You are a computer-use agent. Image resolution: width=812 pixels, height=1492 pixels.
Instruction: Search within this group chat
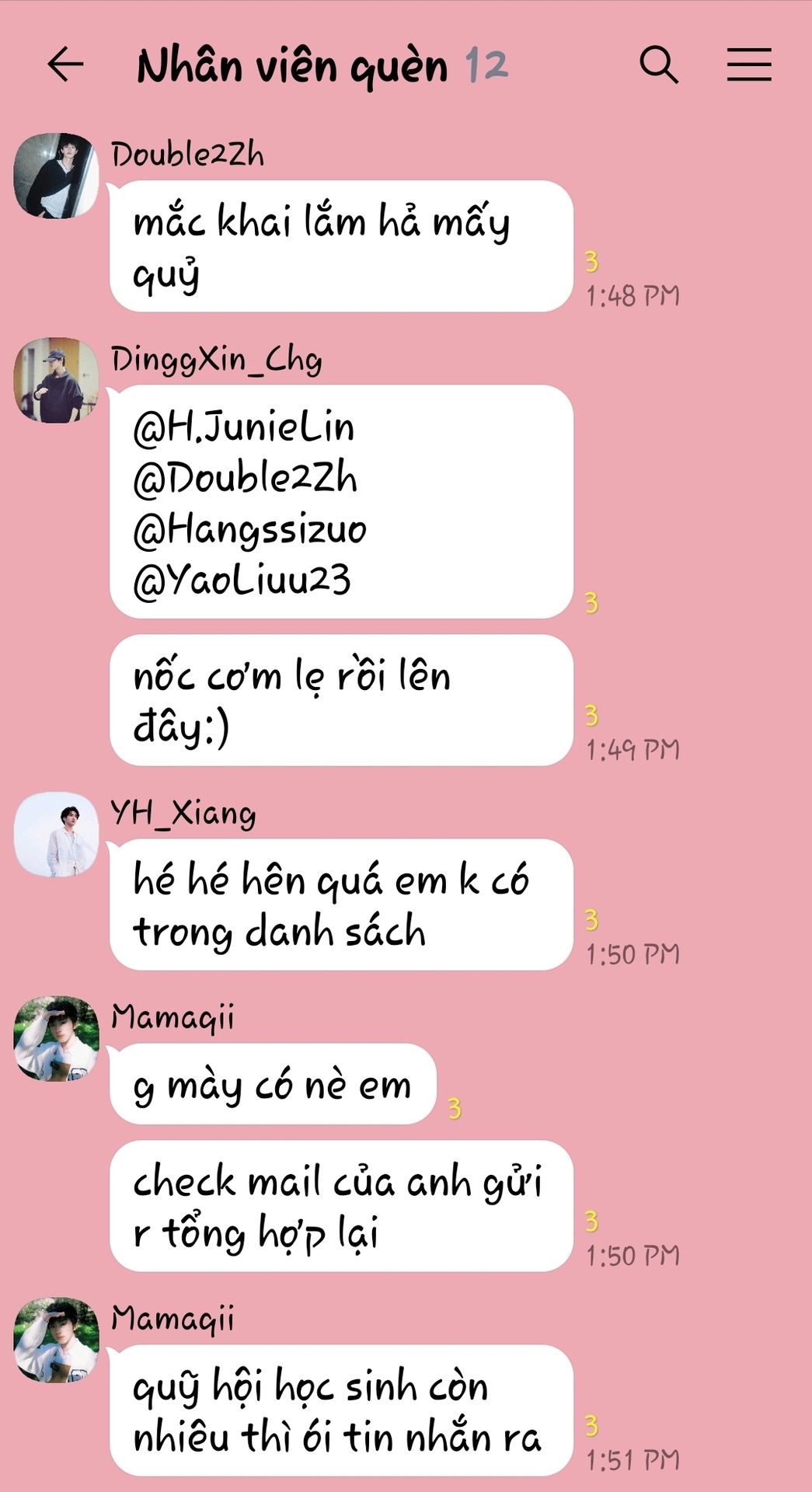[x=658, y=64]
